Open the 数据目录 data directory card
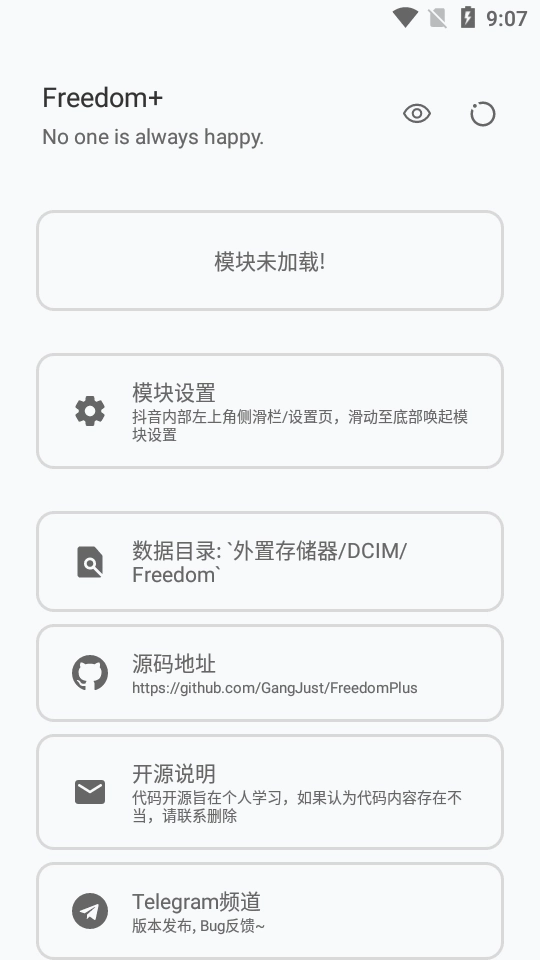This screenshot has width=540, height=960. point(270,561)
